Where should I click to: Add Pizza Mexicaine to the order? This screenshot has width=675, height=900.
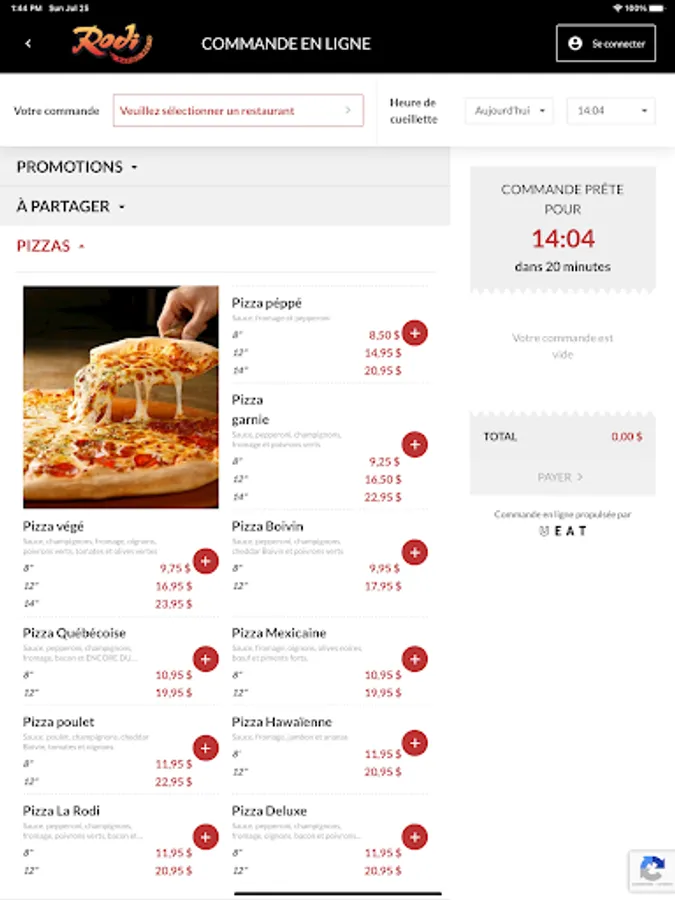[x=414, y=659]
